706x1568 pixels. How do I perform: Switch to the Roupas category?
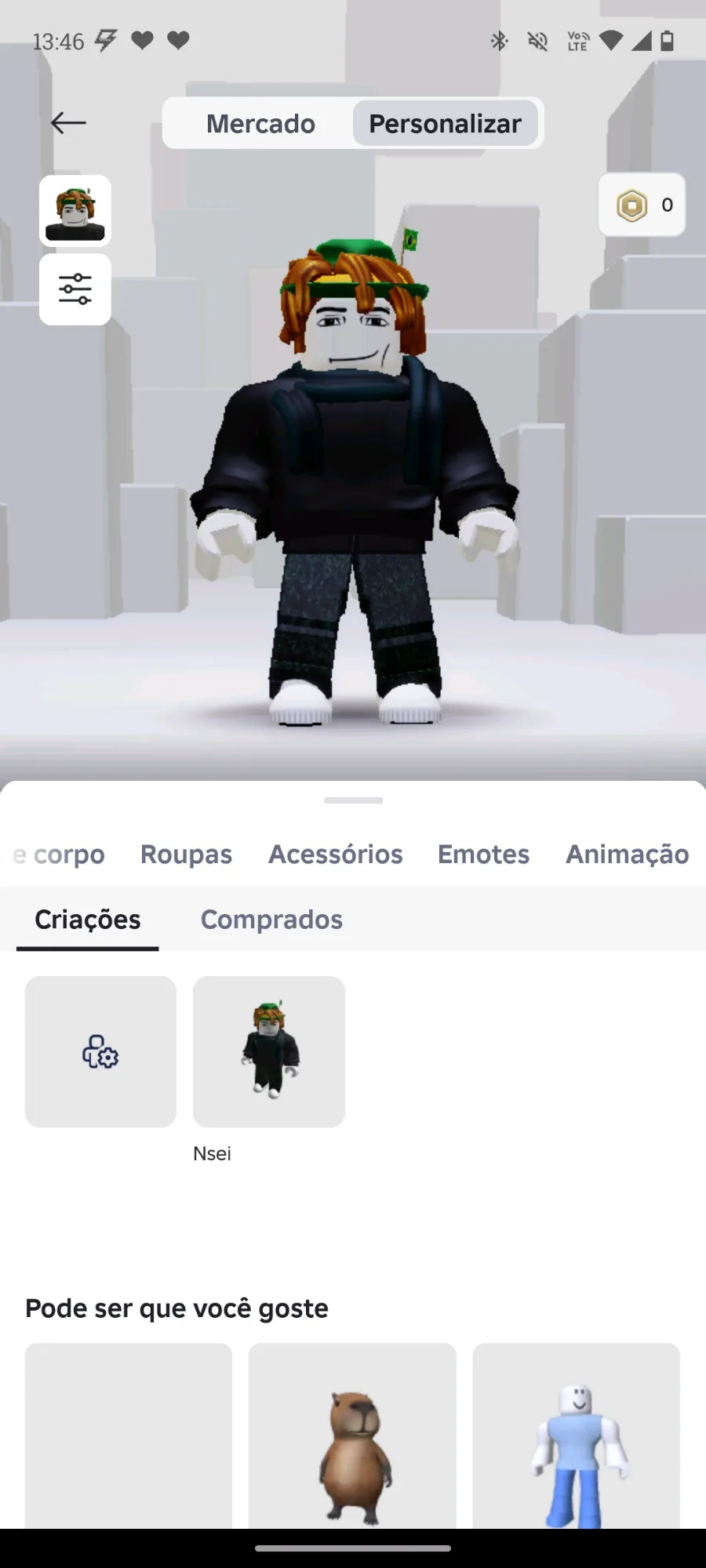[186, 854]
